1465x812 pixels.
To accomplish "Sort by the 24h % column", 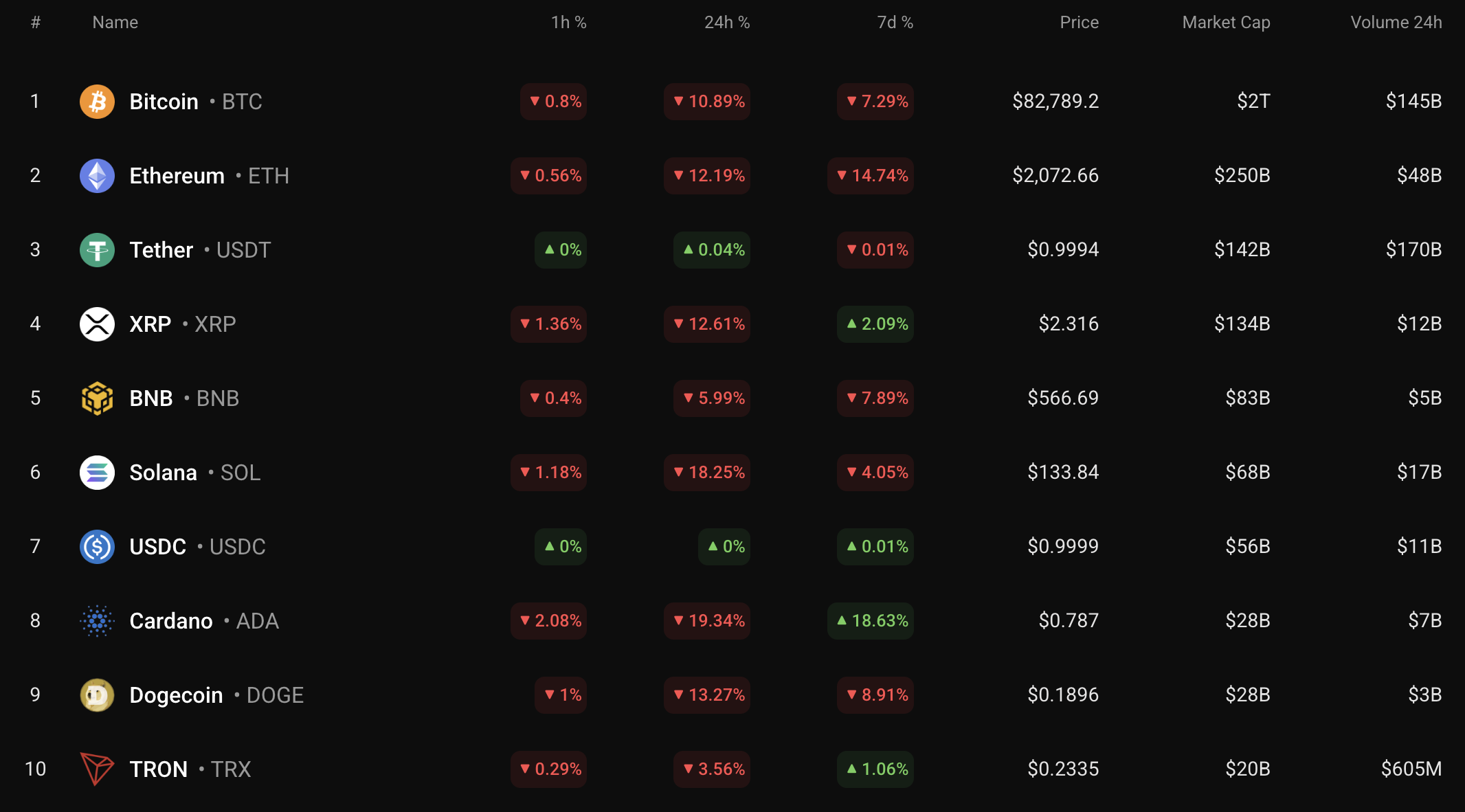I will click(726, 23).
